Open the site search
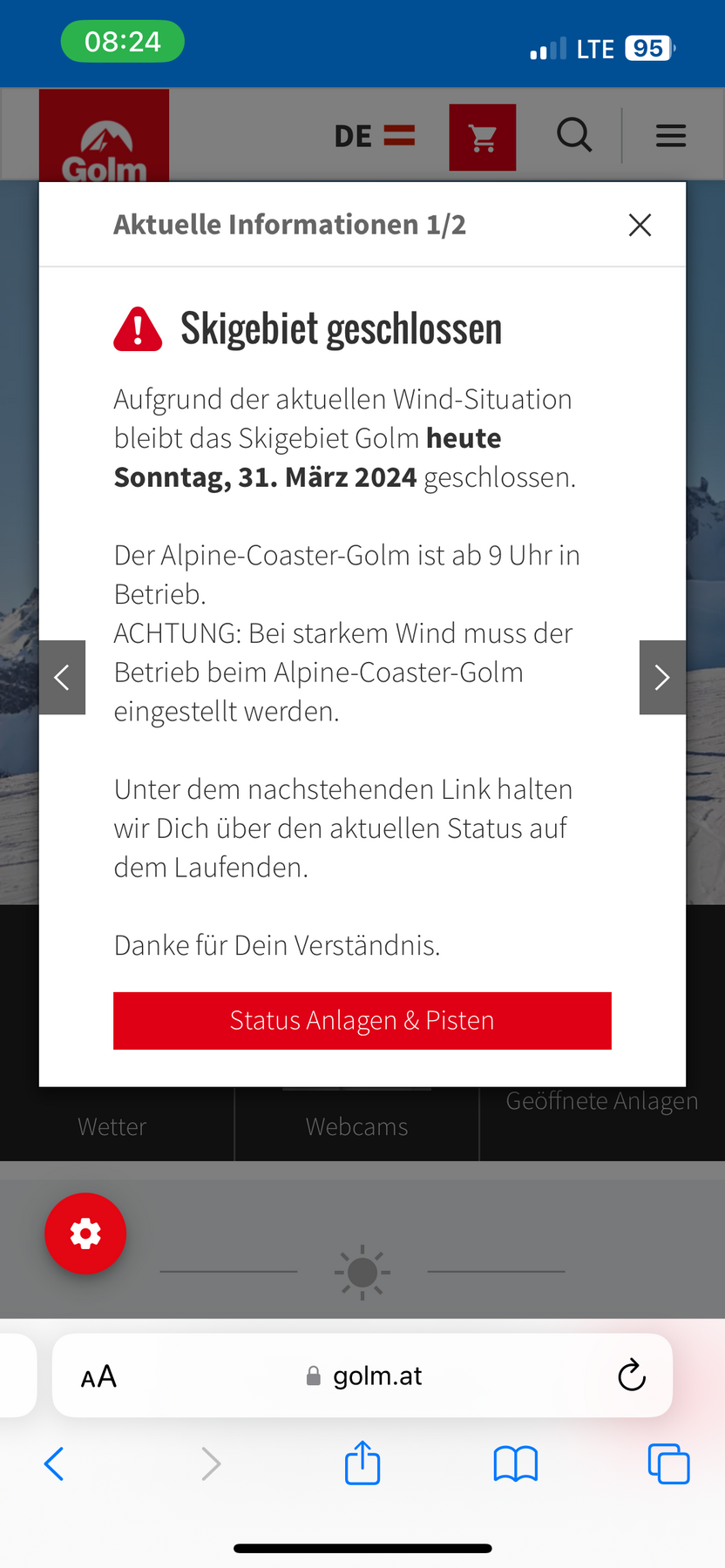The width and height of the screenshot is (725, 1568). pyautogui.click(x=574, y=135)
